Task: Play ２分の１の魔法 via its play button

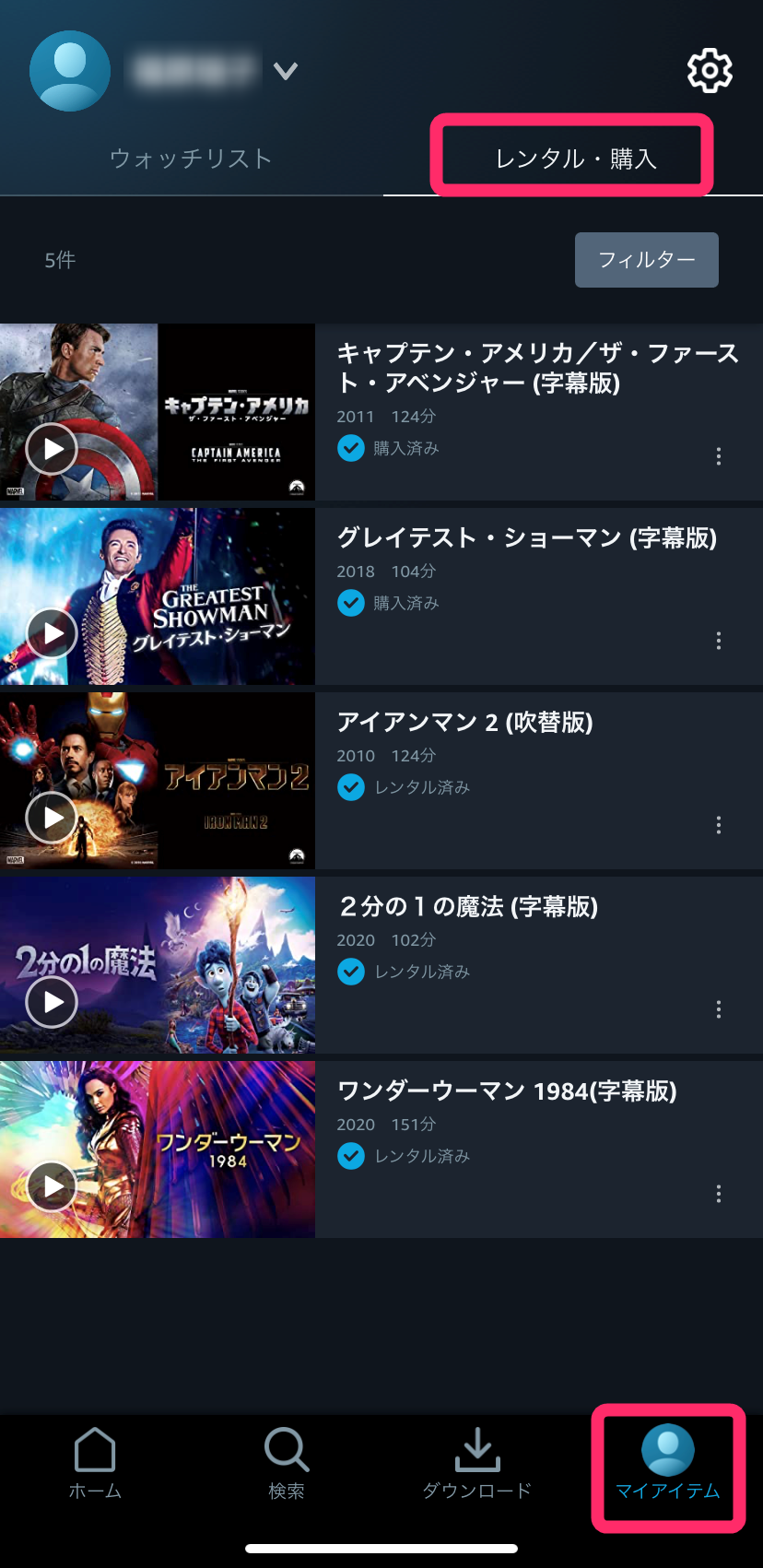Action: [x=51, y=1002]
